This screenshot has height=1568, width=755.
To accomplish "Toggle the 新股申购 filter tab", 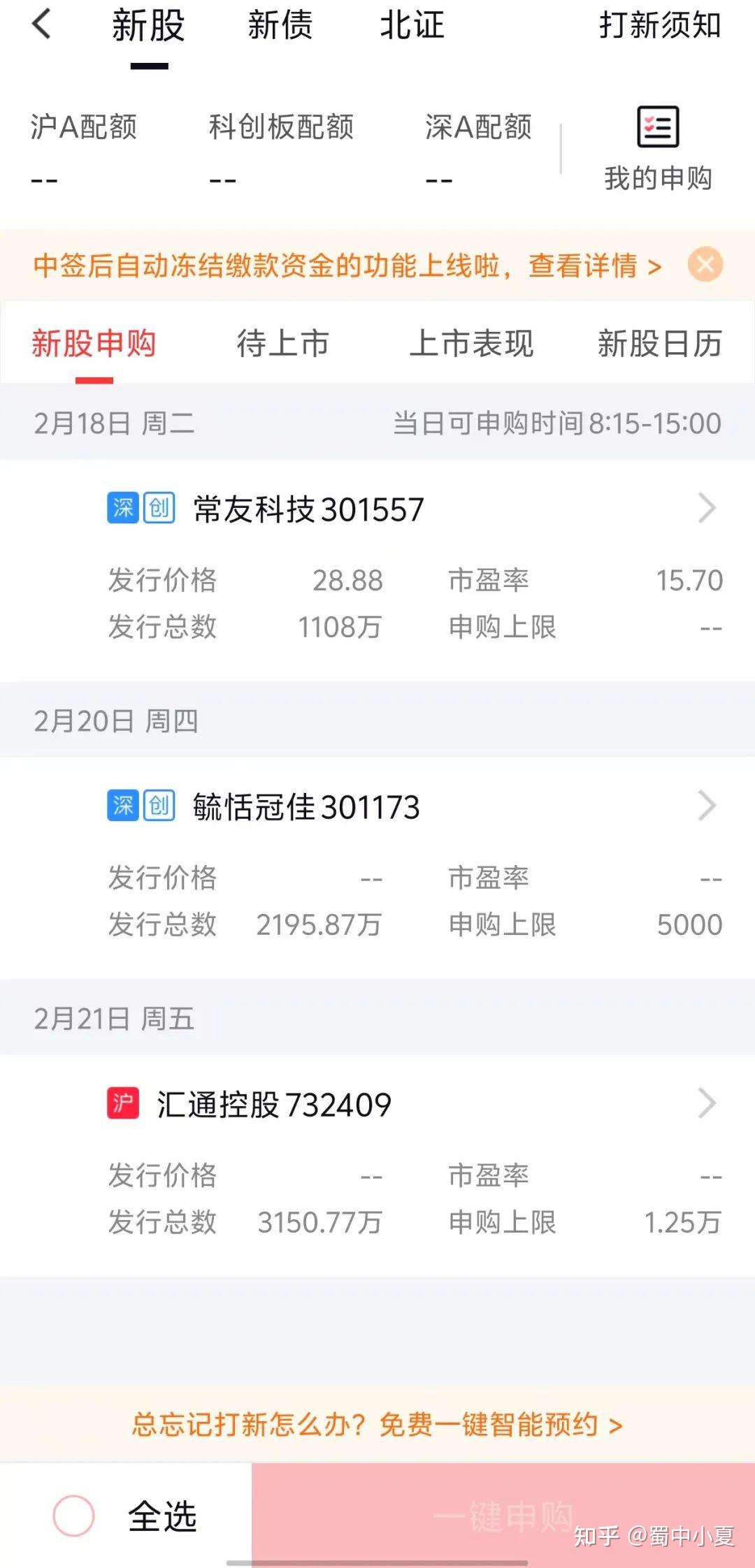I will click(x=93, y=344).
